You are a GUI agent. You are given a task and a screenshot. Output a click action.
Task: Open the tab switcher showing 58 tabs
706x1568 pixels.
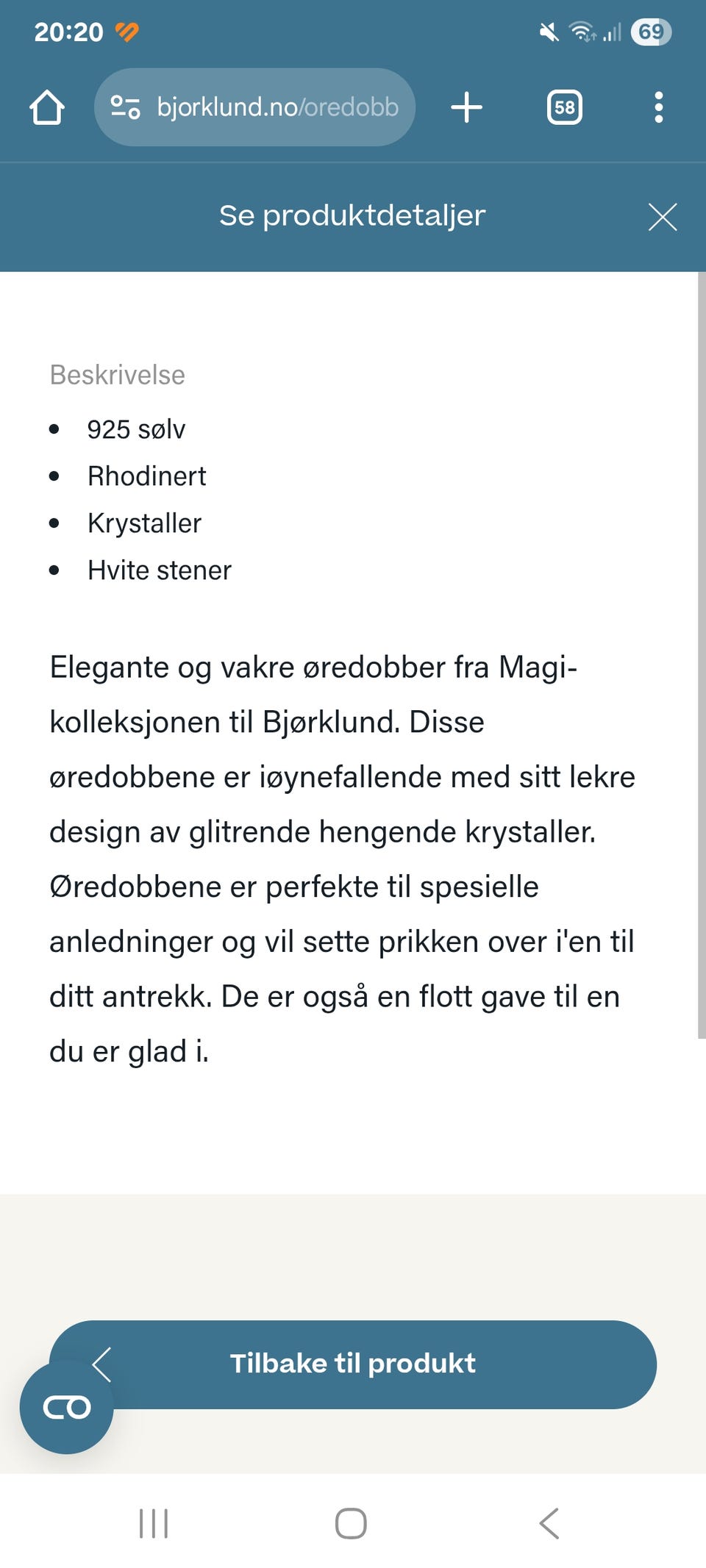pyautogui.click(x=564, y=107)
